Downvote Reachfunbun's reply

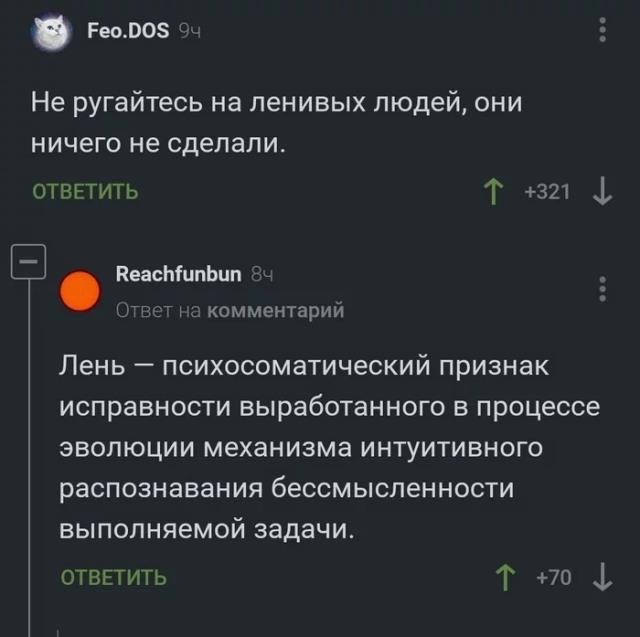coord(602,577)
